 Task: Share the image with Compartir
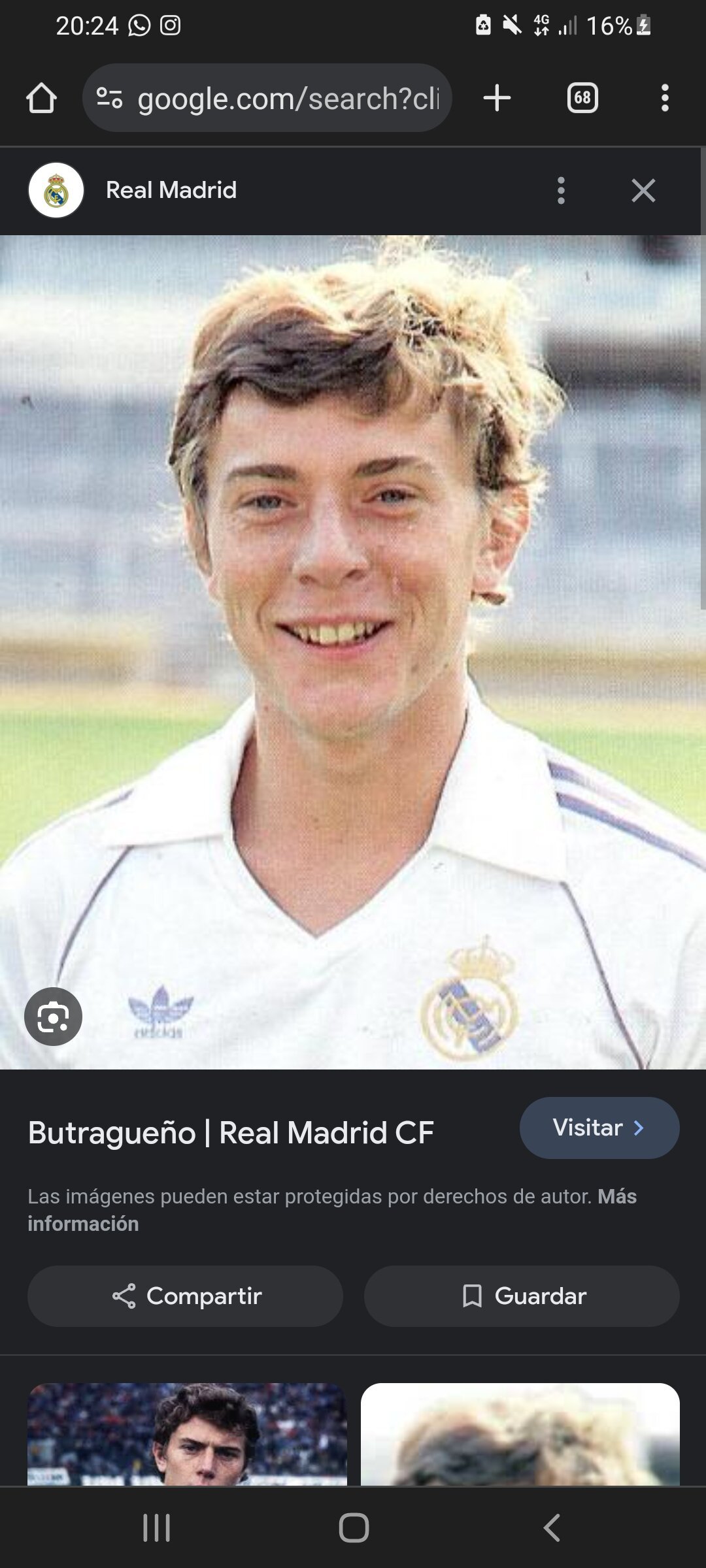[x=186, y=1296]
